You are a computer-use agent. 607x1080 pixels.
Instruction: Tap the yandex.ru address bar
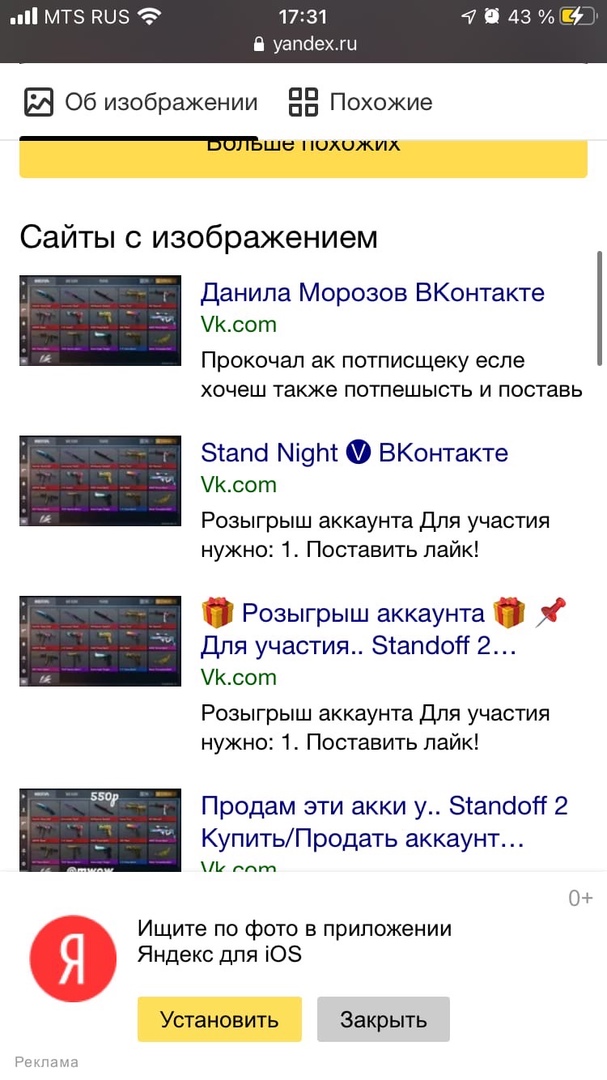[x=304, y=44]
